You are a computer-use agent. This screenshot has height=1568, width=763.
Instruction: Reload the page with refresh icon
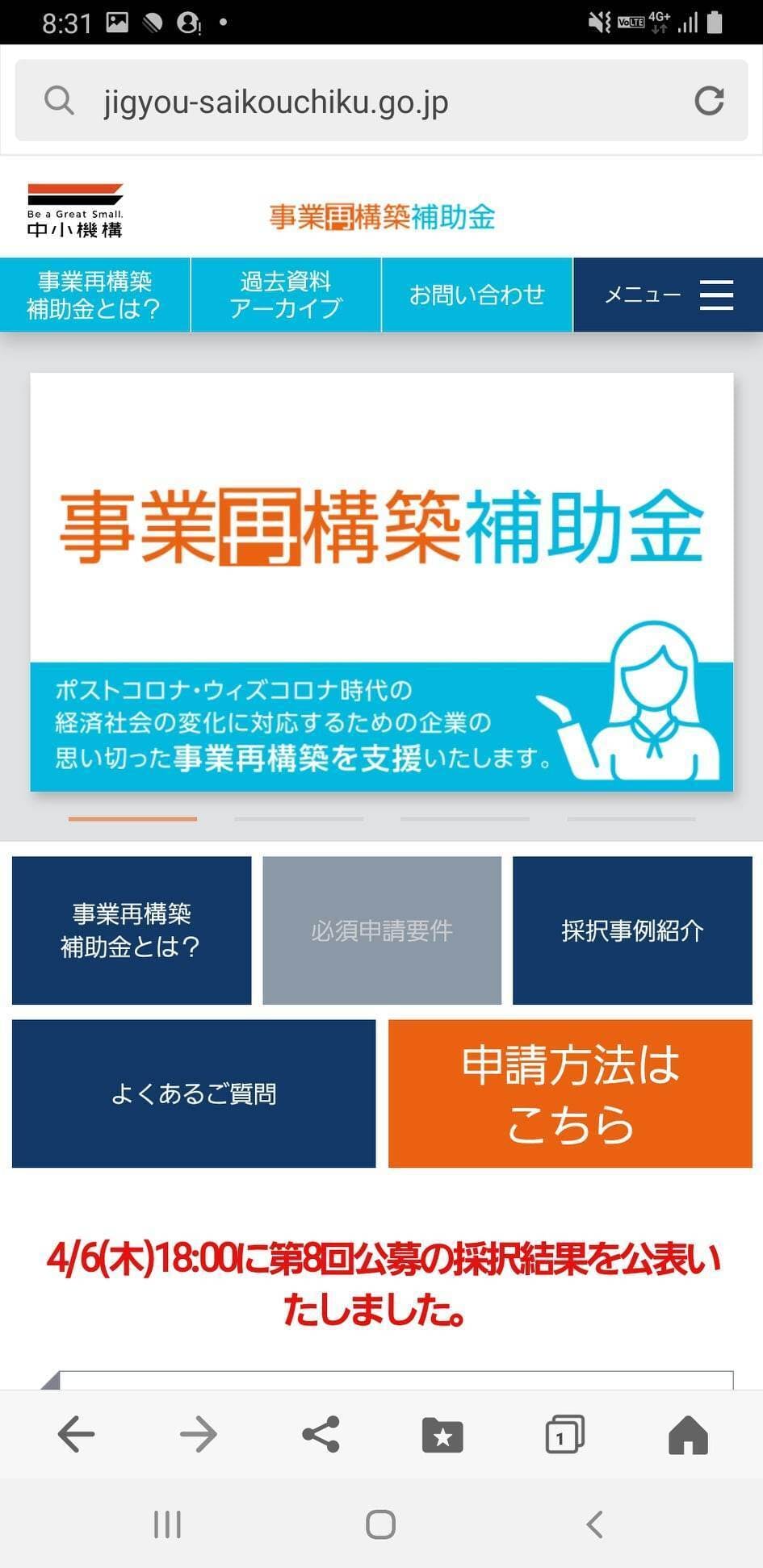tap(709, 101)
